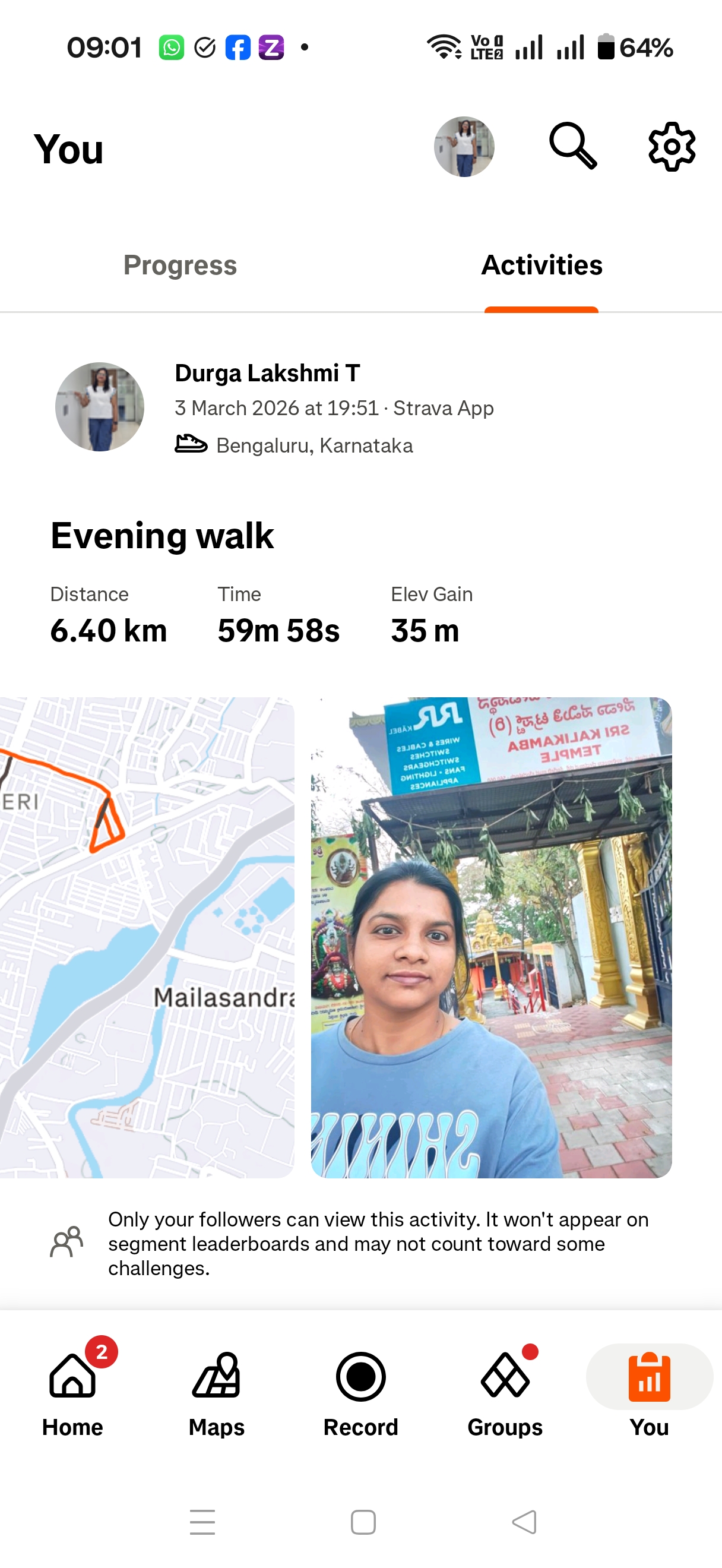This screenshot has height=1568, width=722.
Task: Open the temple selfie photo
Action: coord(491,937)
